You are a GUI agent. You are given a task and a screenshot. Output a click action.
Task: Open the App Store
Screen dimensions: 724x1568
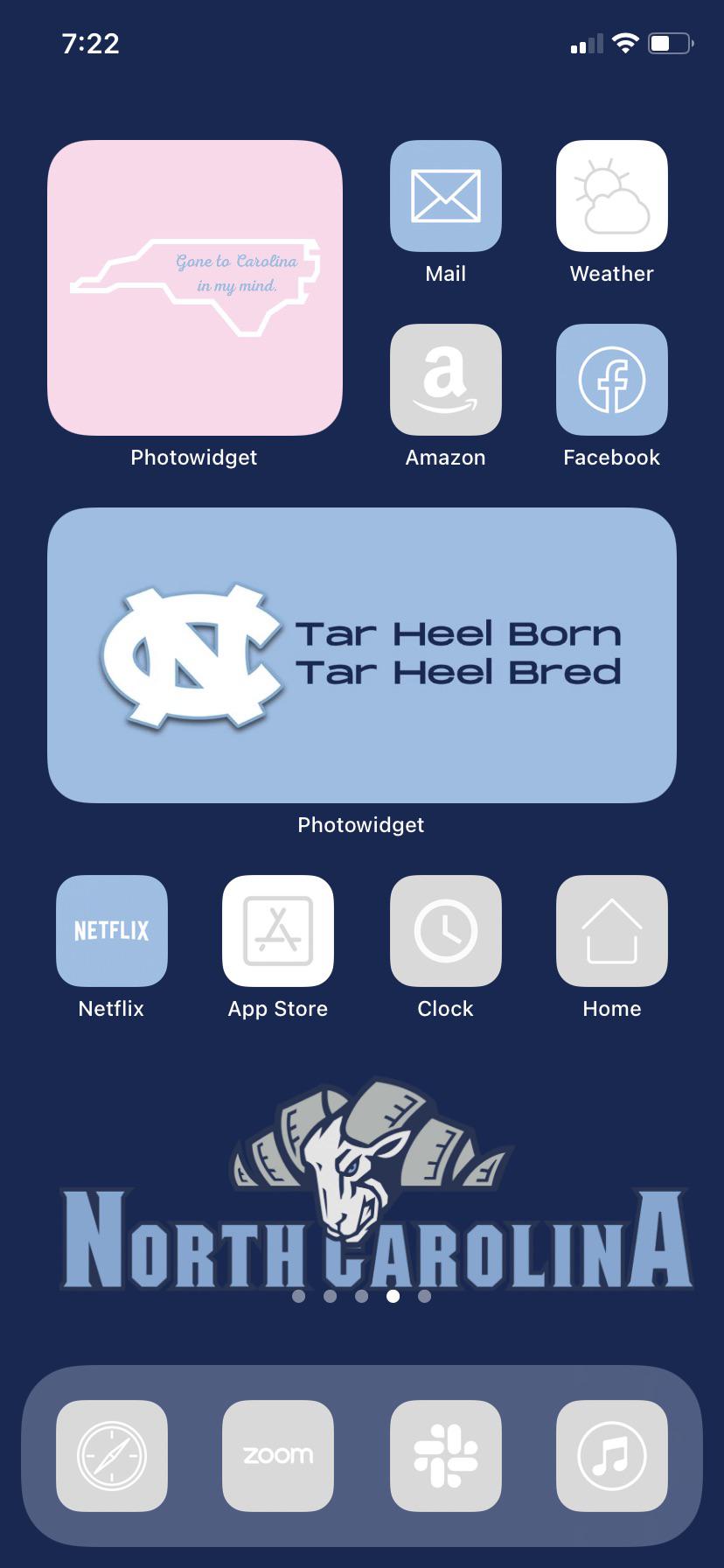[x=278, y=931]
